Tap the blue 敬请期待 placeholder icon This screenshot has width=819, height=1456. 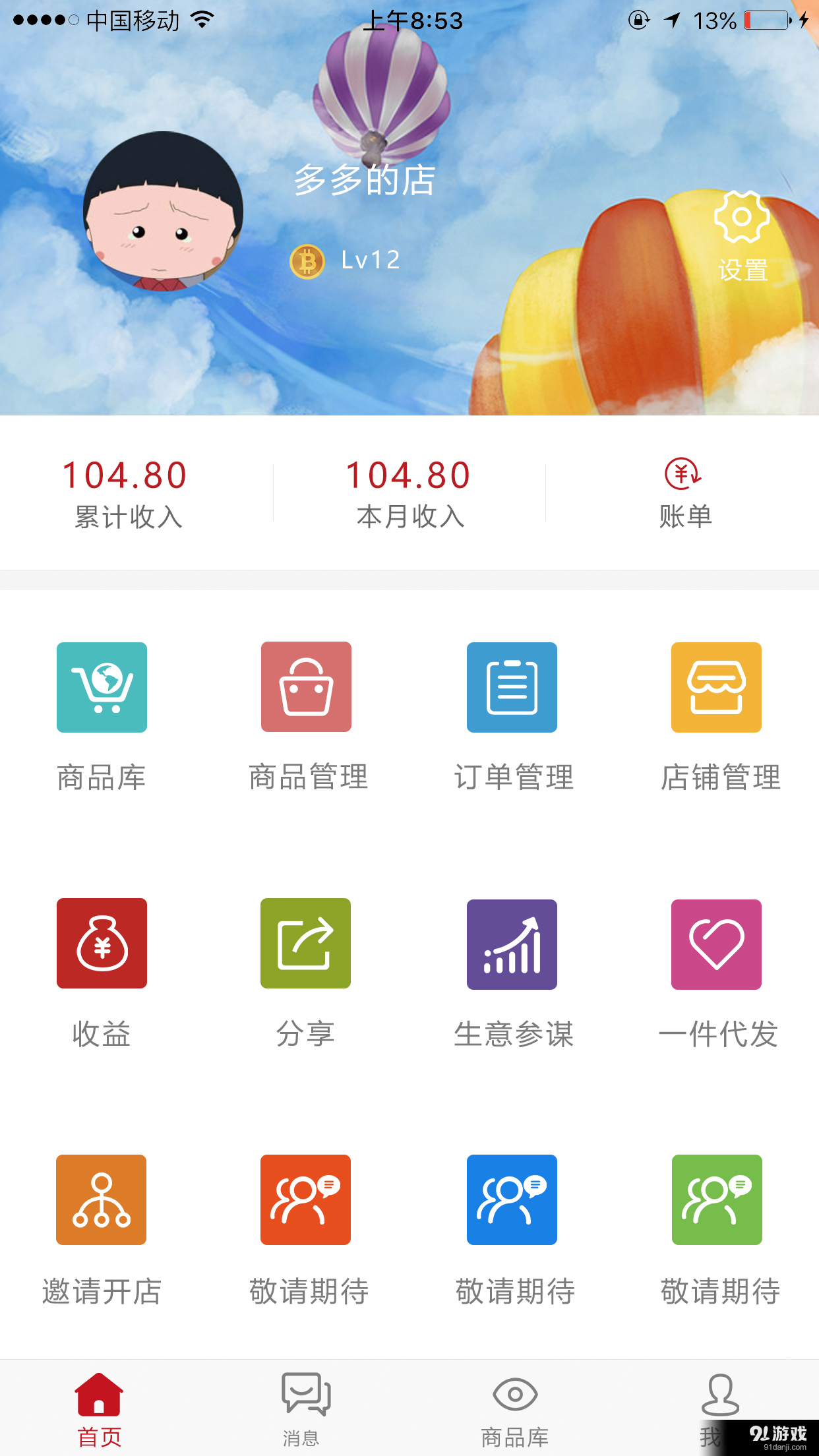coord(512,1200)
